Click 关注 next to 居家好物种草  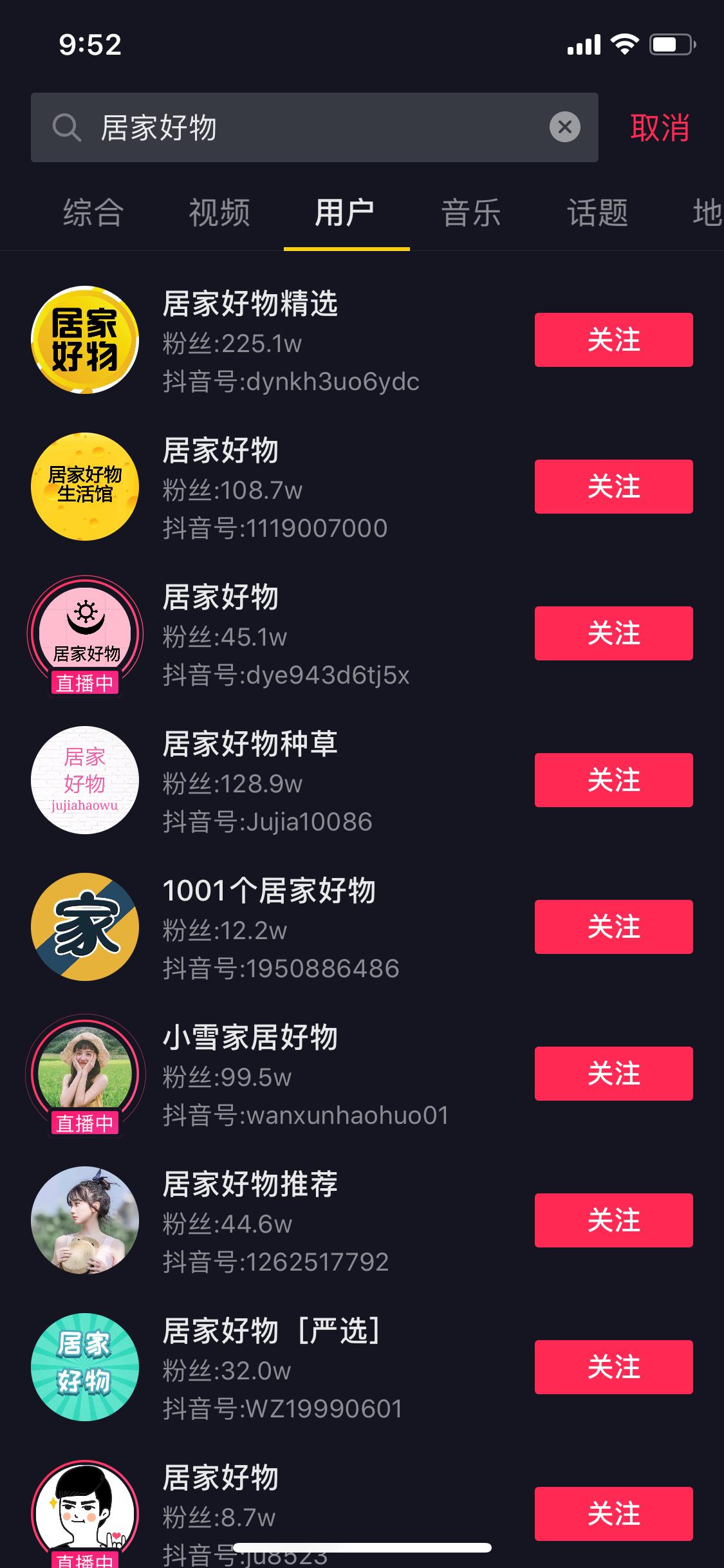pyautogui.click(x=613, y=780)
